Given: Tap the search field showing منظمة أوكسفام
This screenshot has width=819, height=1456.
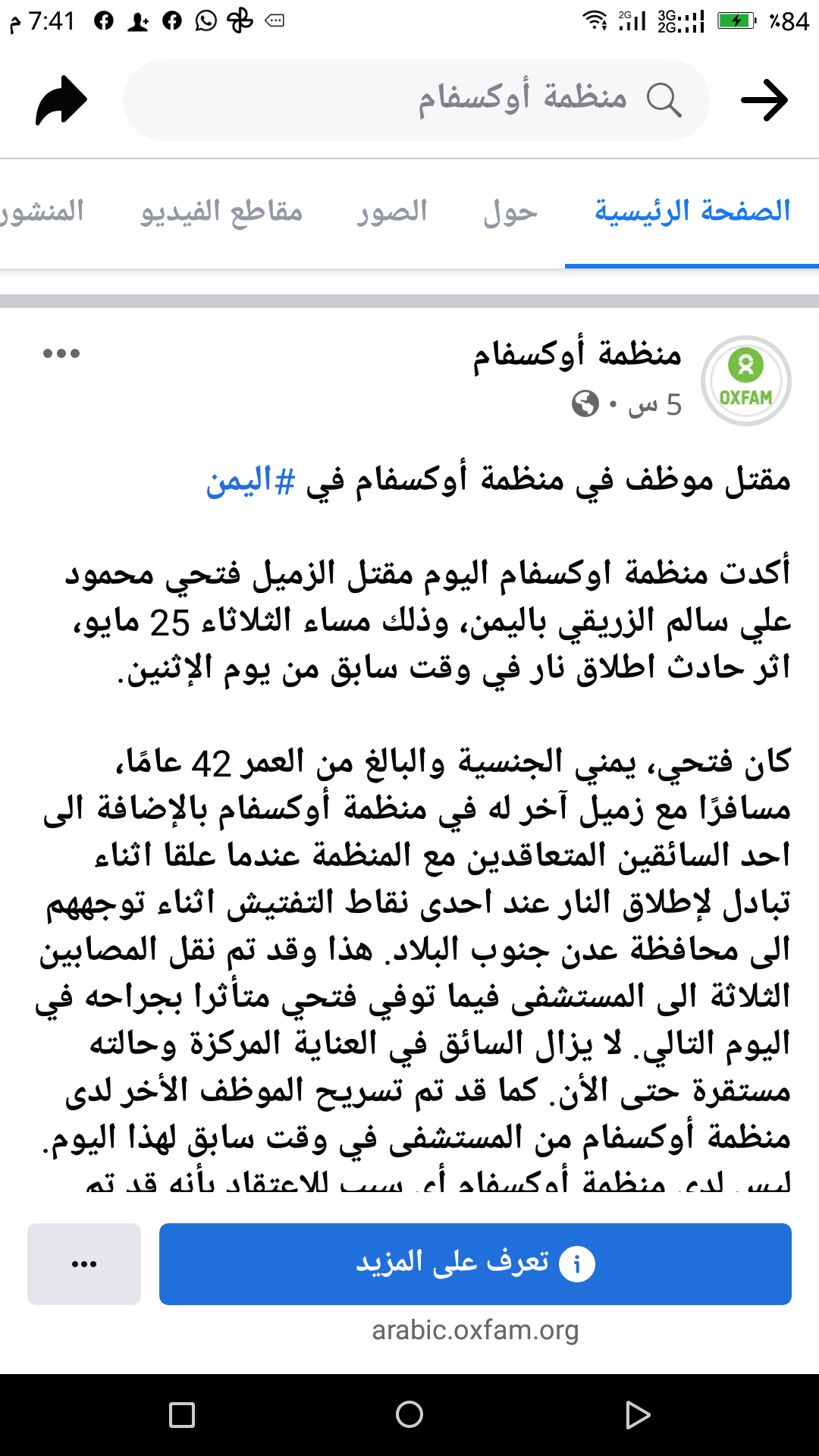Looking at the screenshot, I should coord(416,100).
